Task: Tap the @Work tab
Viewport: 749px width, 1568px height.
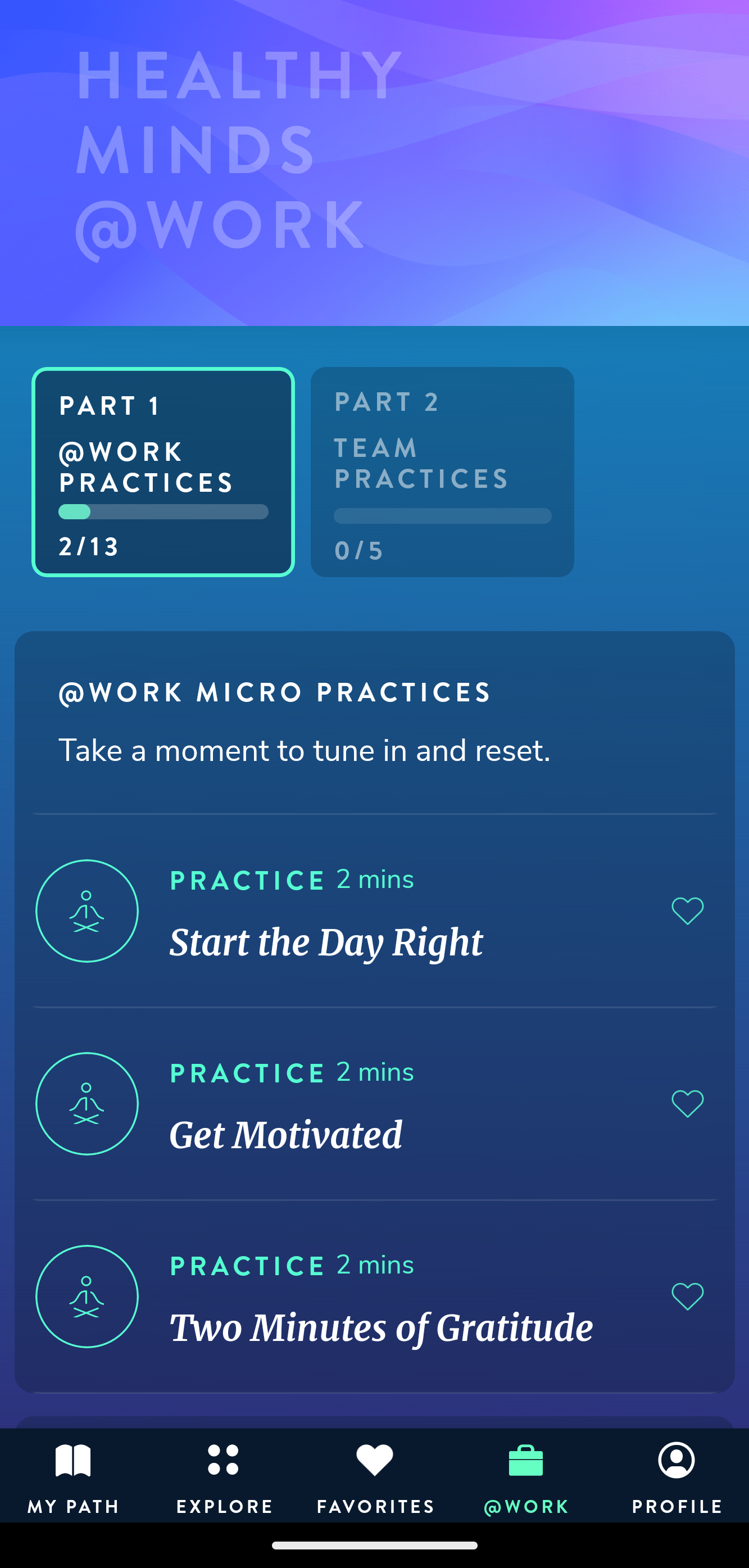Action: (x=526, y=1478)
